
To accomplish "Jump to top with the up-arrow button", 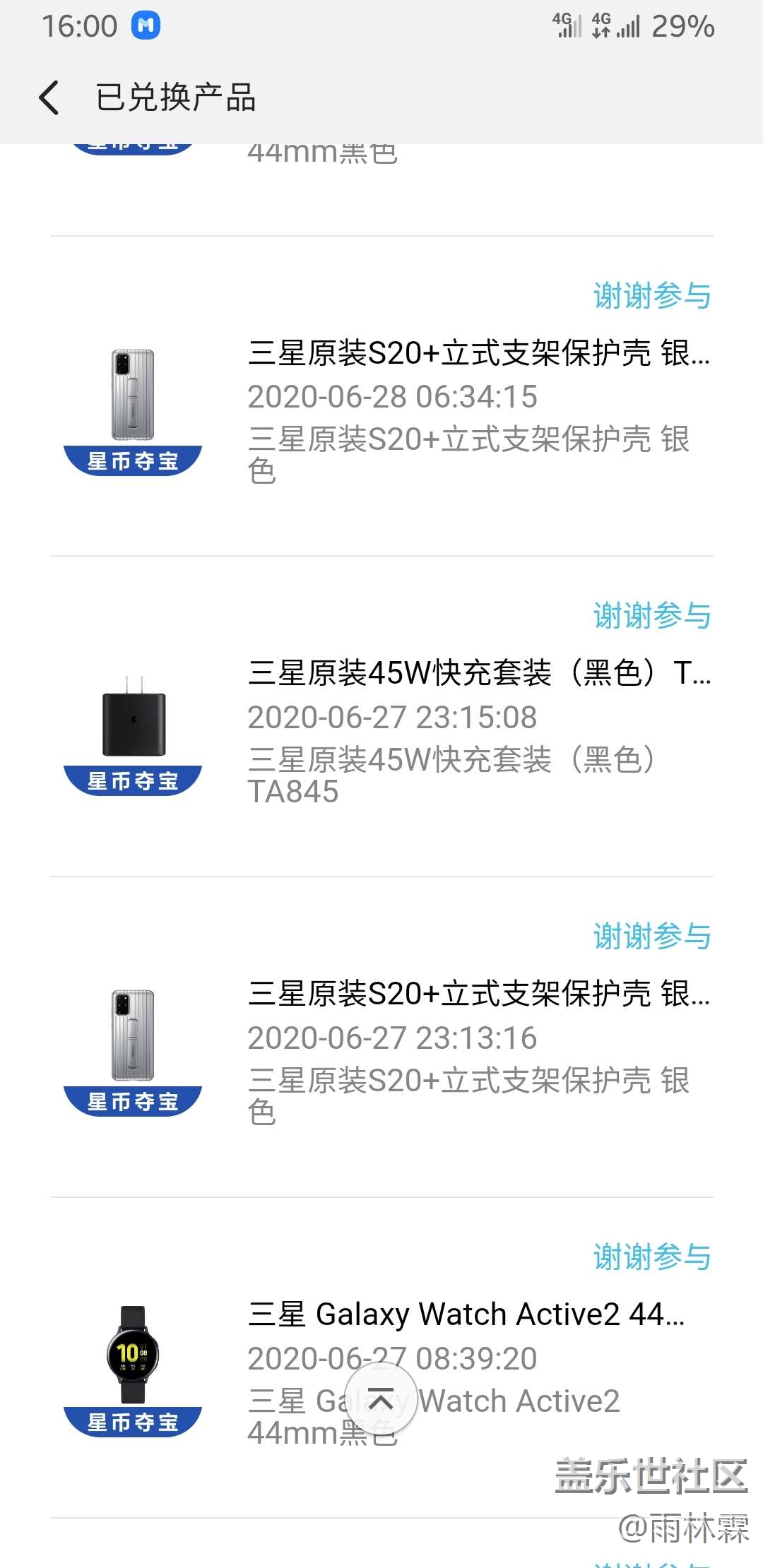I will pos(380,1398).
